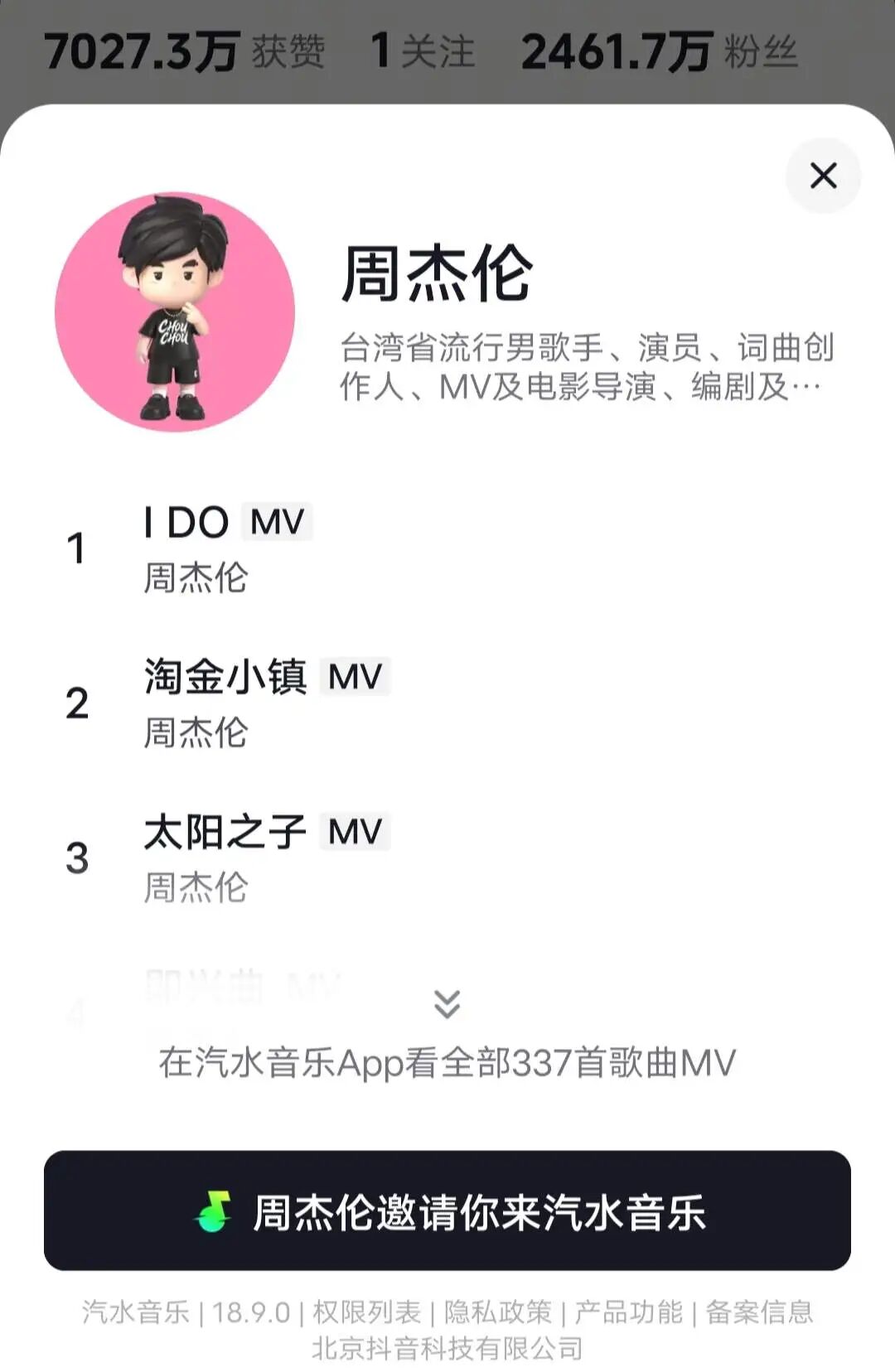Play the 淘金小镇 MV
The width and height of the screenshot is (895, 1372).
click(x=355, y=677)
